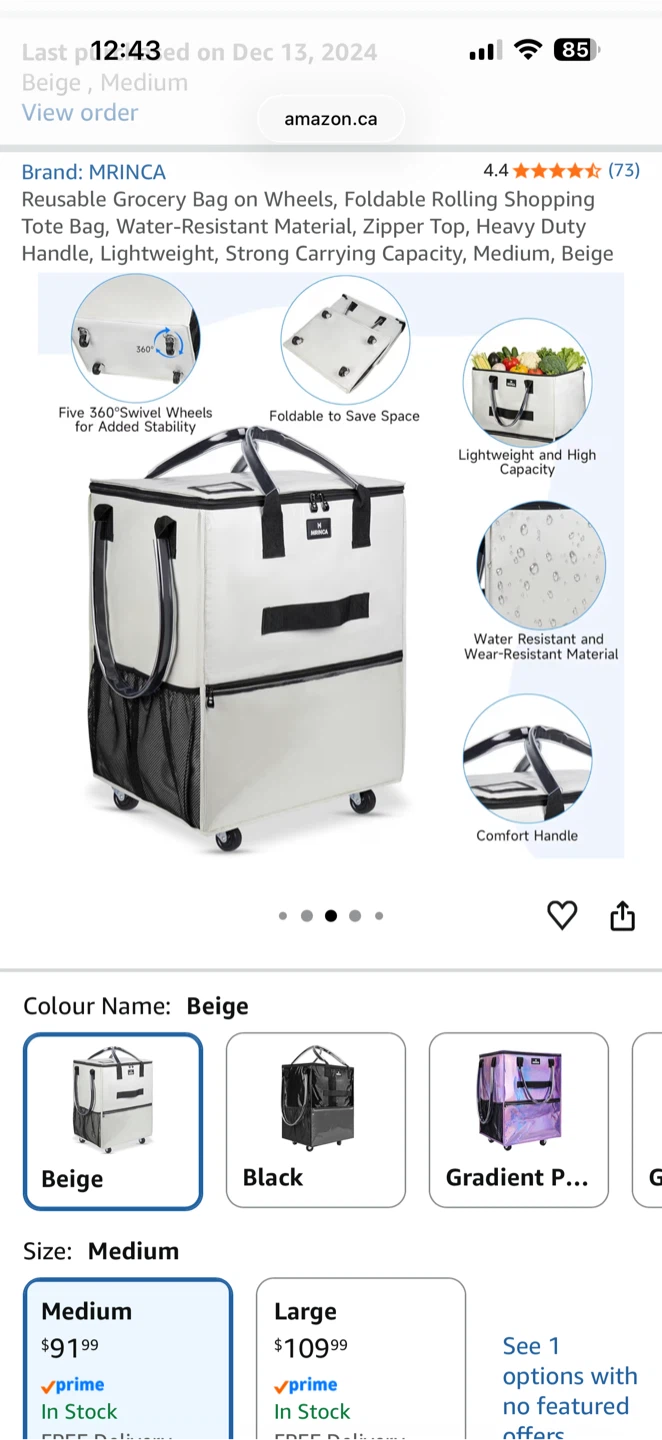Open the View order link
Viewport: 662px width, 1440px height.
[x=80, y=112]
